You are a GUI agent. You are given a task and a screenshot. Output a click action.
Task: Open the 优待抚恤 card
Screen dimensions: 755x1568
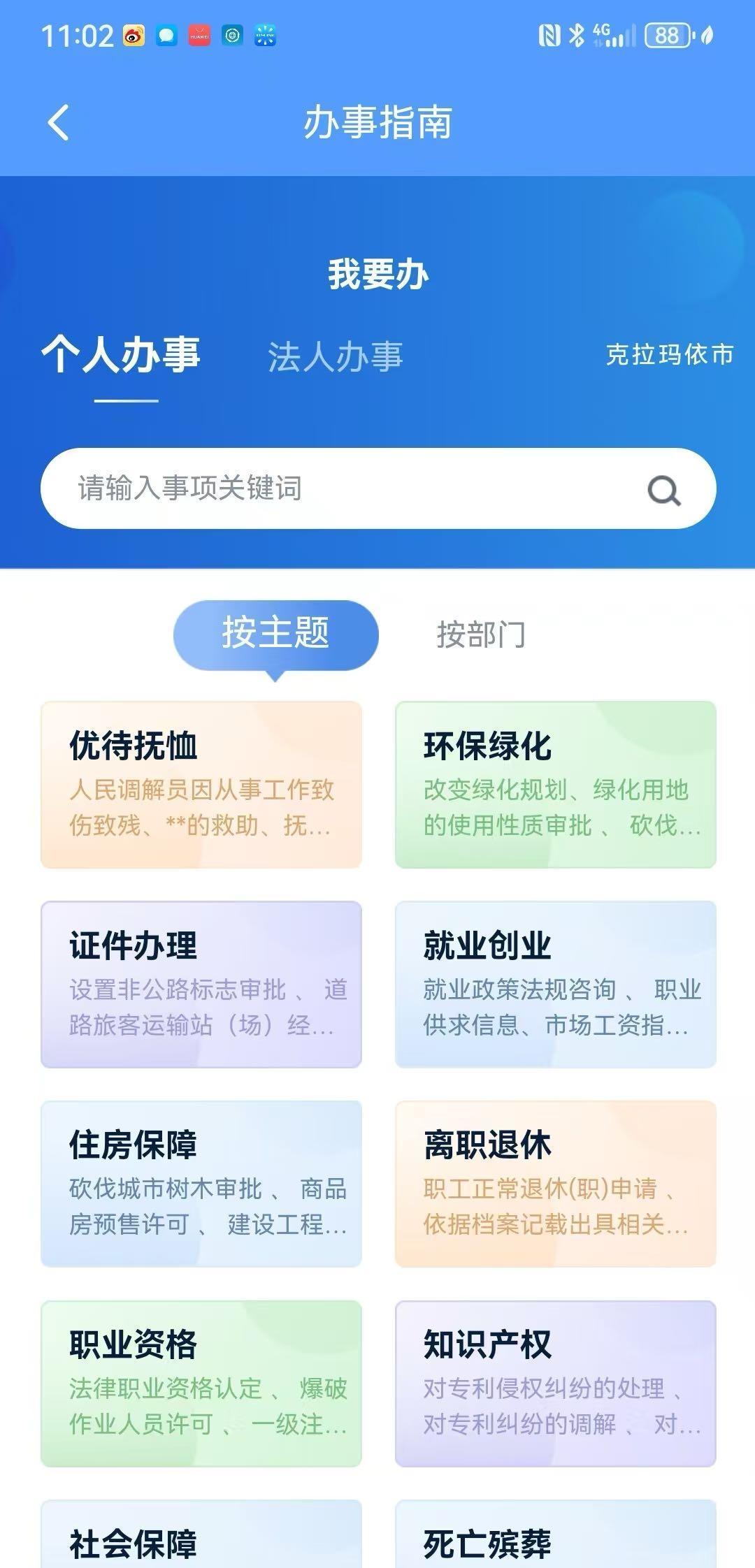point(201,785)
